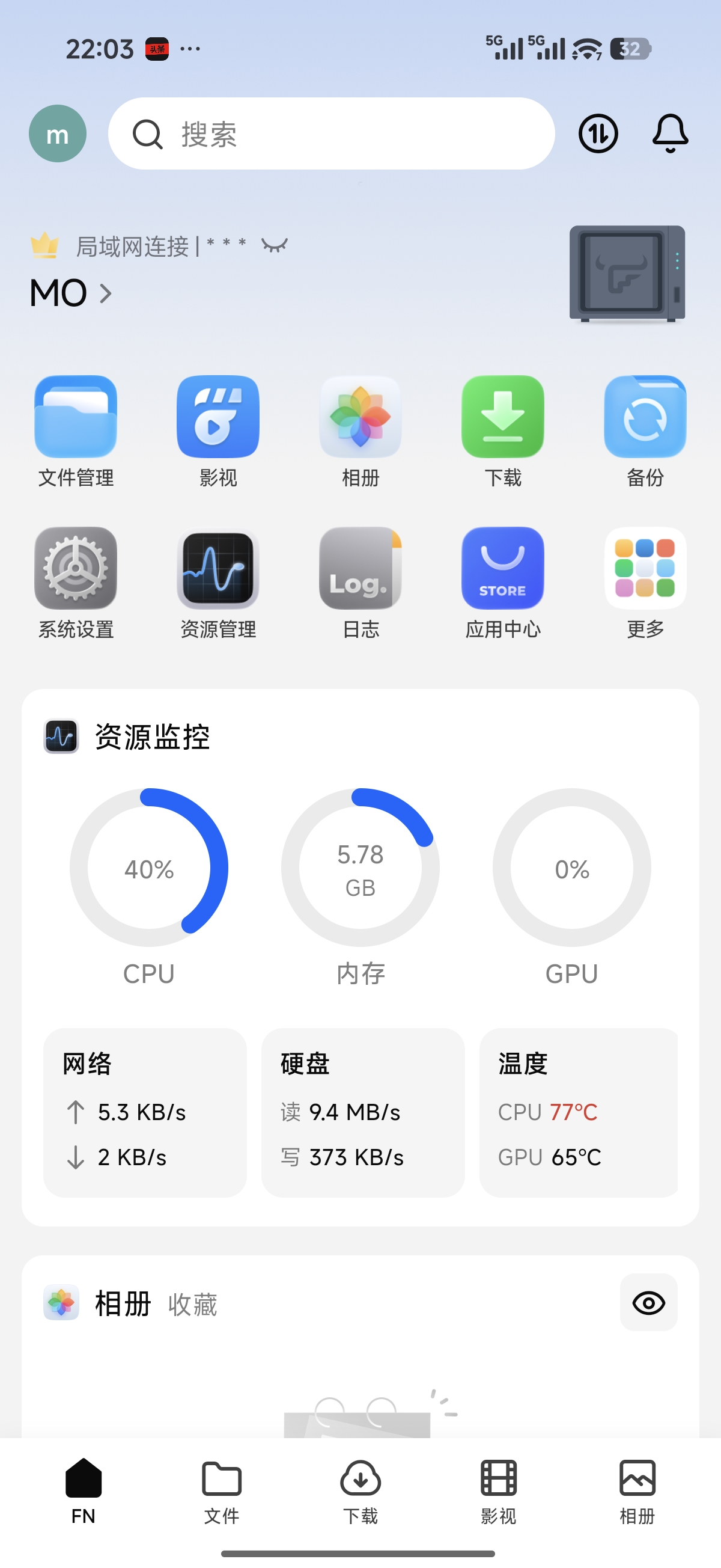Open the profile avatar "m"

pyautogui.click(x=58, y=133)
